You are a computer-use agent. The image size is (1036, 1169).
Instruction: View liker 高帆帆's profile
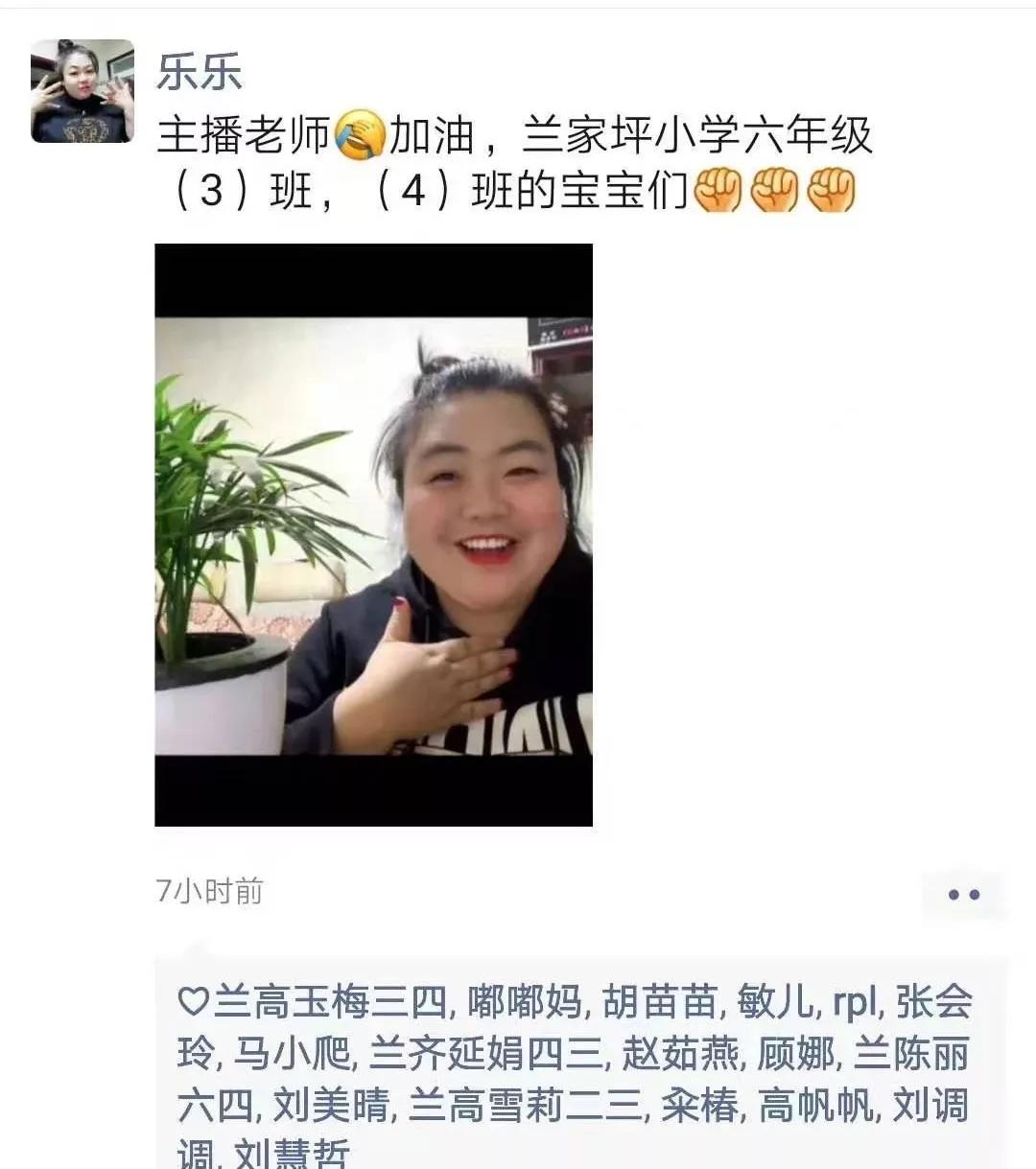pyautogui.click(x=815, y=1106)
